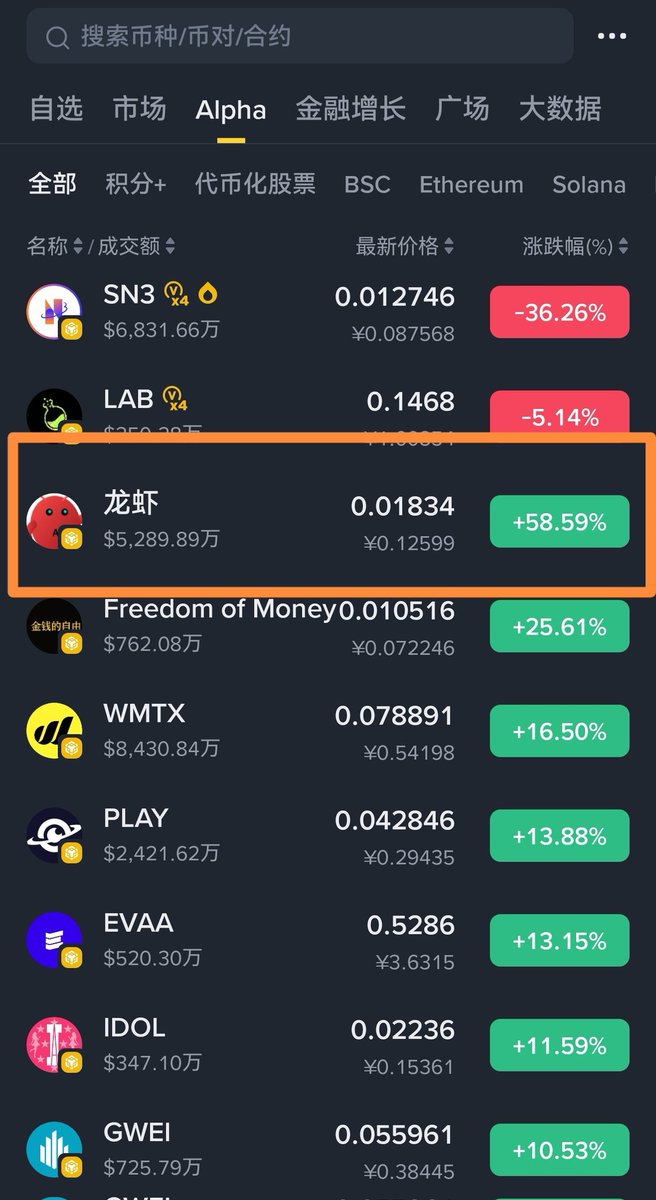Tap the search field for coins and contracts
Viewport: 656px width, 1200px height.
point(300,37)
